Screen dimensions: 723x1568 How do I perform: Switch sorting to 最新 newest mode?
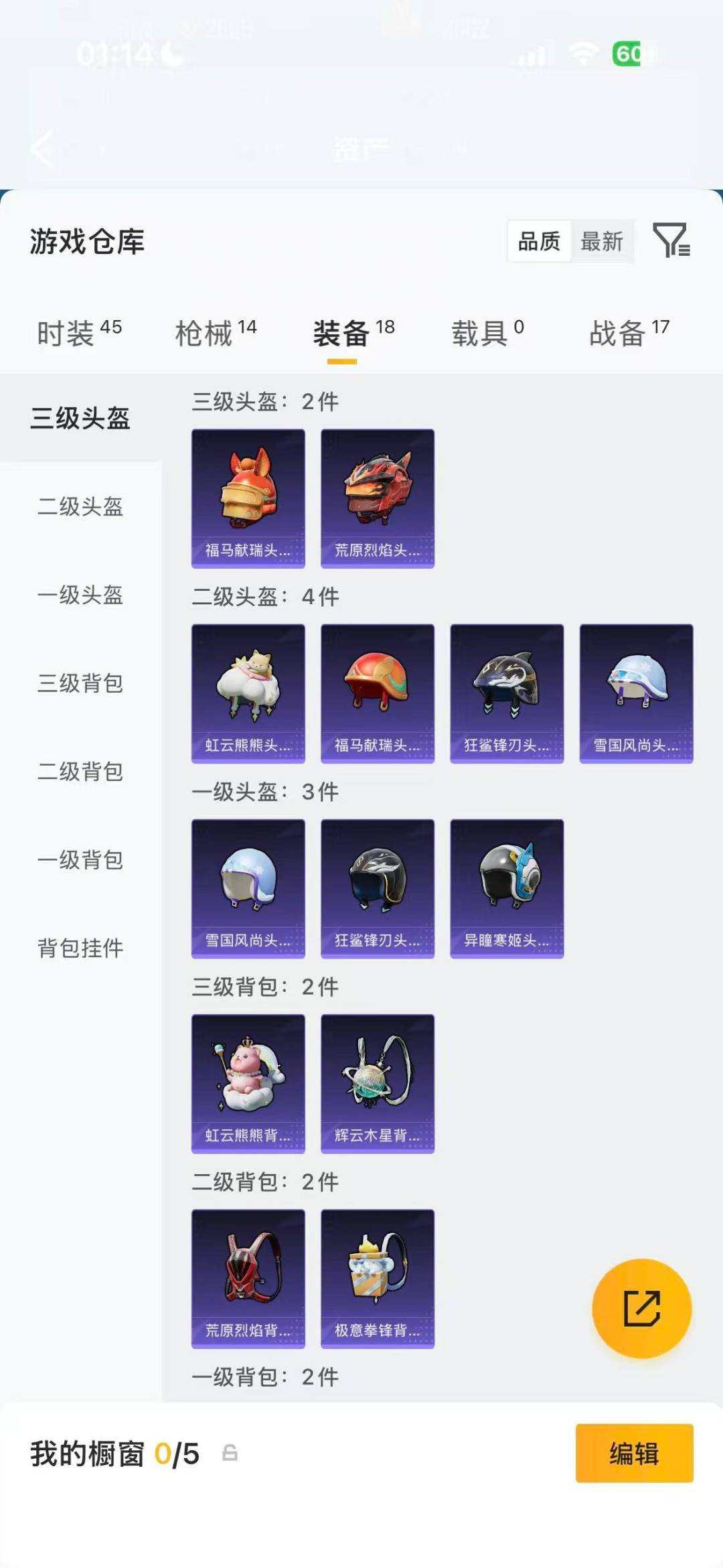point(602,242)
